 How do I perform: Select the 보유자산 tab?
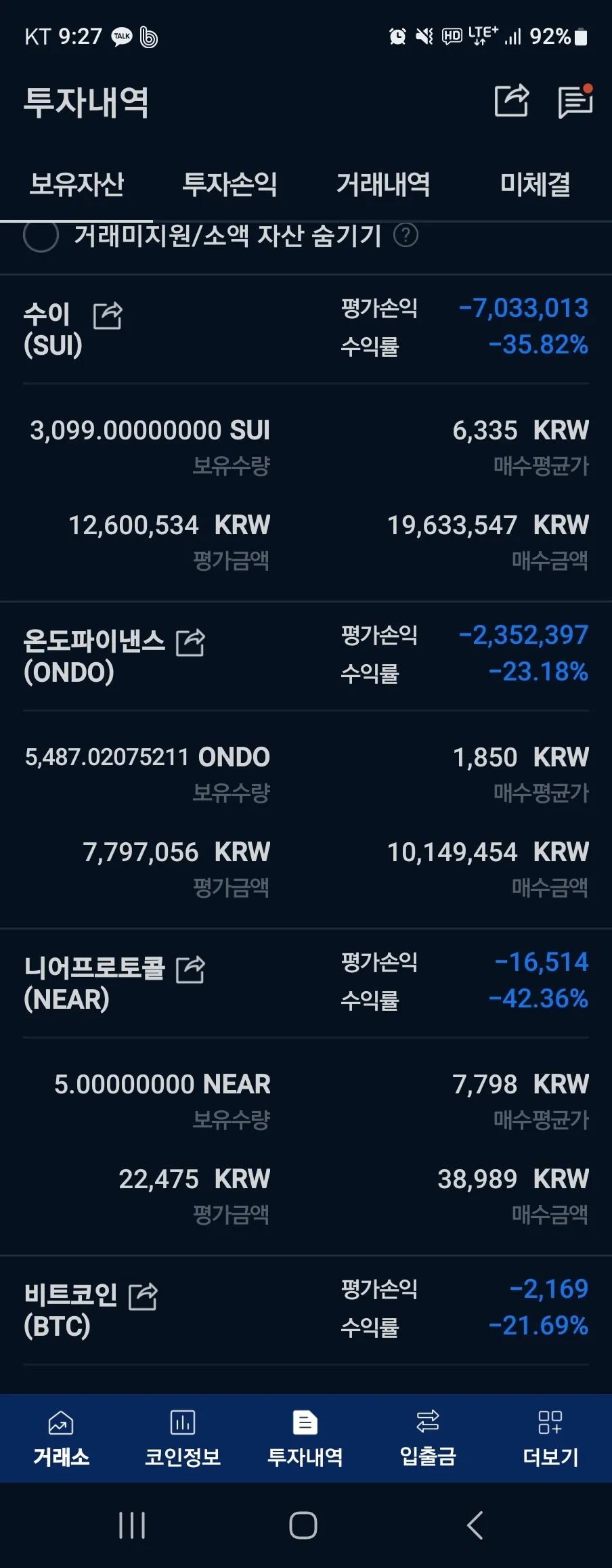pyautogui.click(x=76, y=184)
